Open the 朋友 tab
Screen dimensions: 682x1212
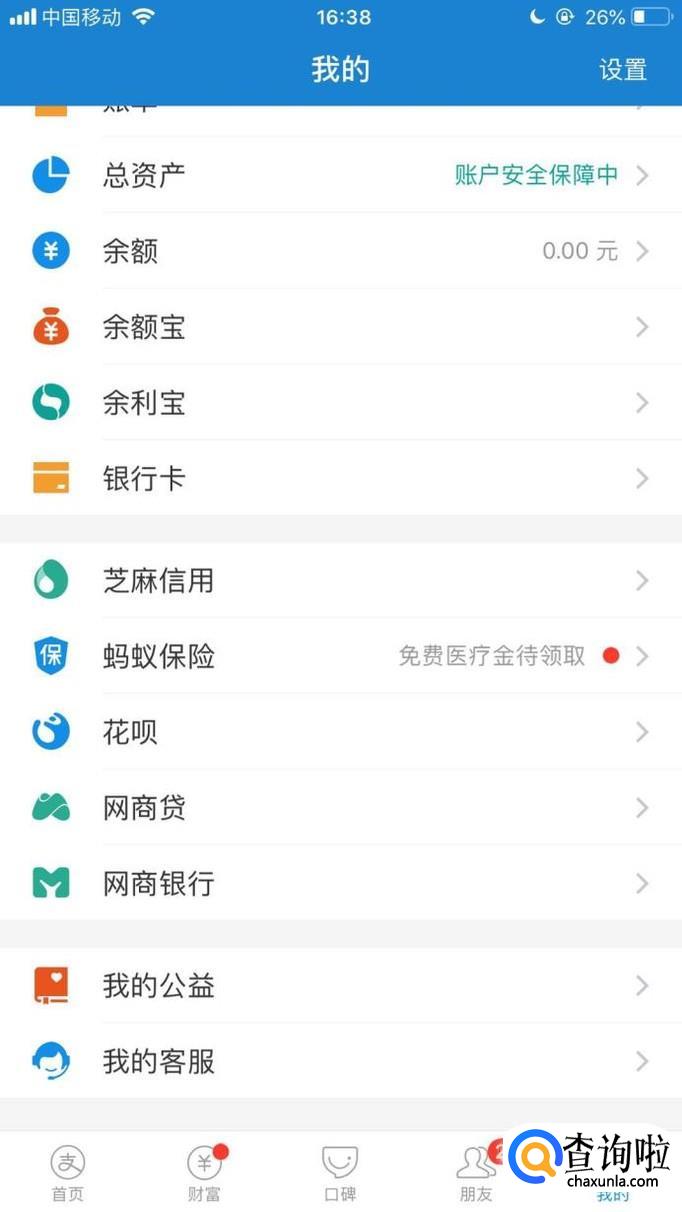[x=476, y=1172]
